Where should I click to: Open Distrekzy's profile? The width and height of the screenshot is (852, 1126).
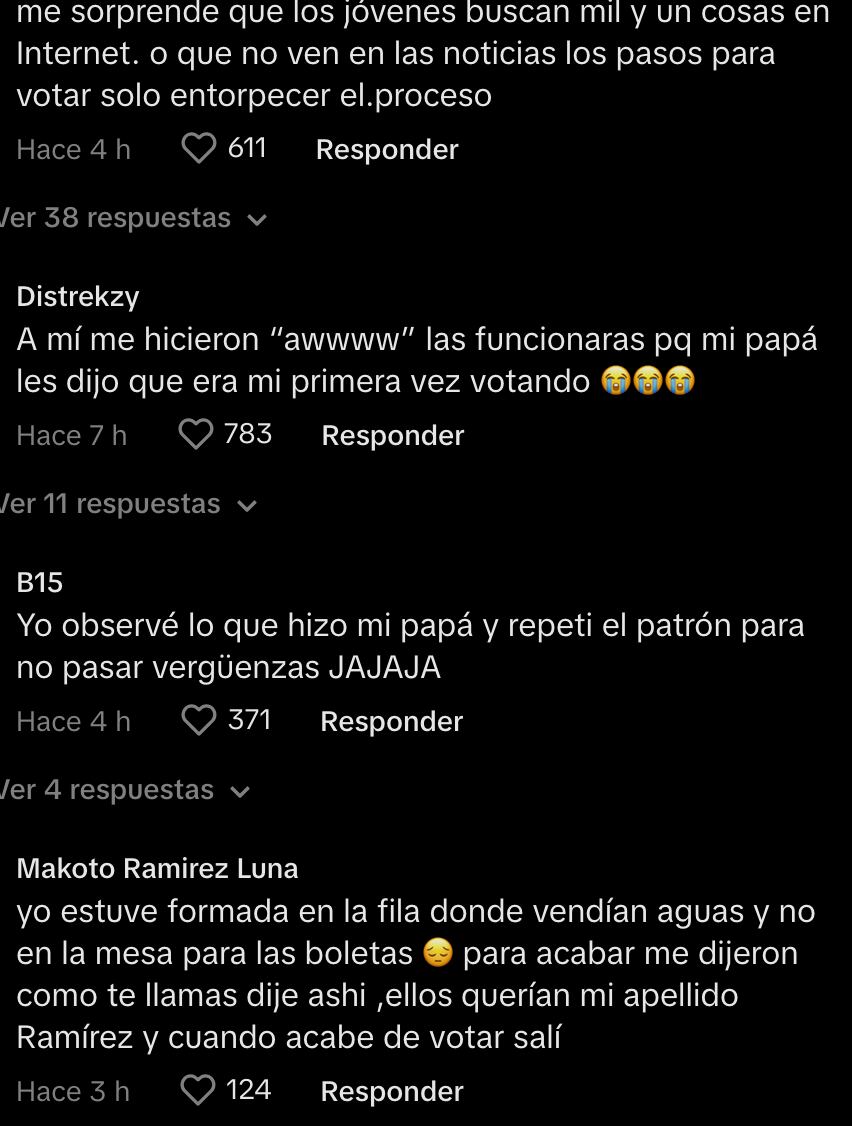click(78, 296)
